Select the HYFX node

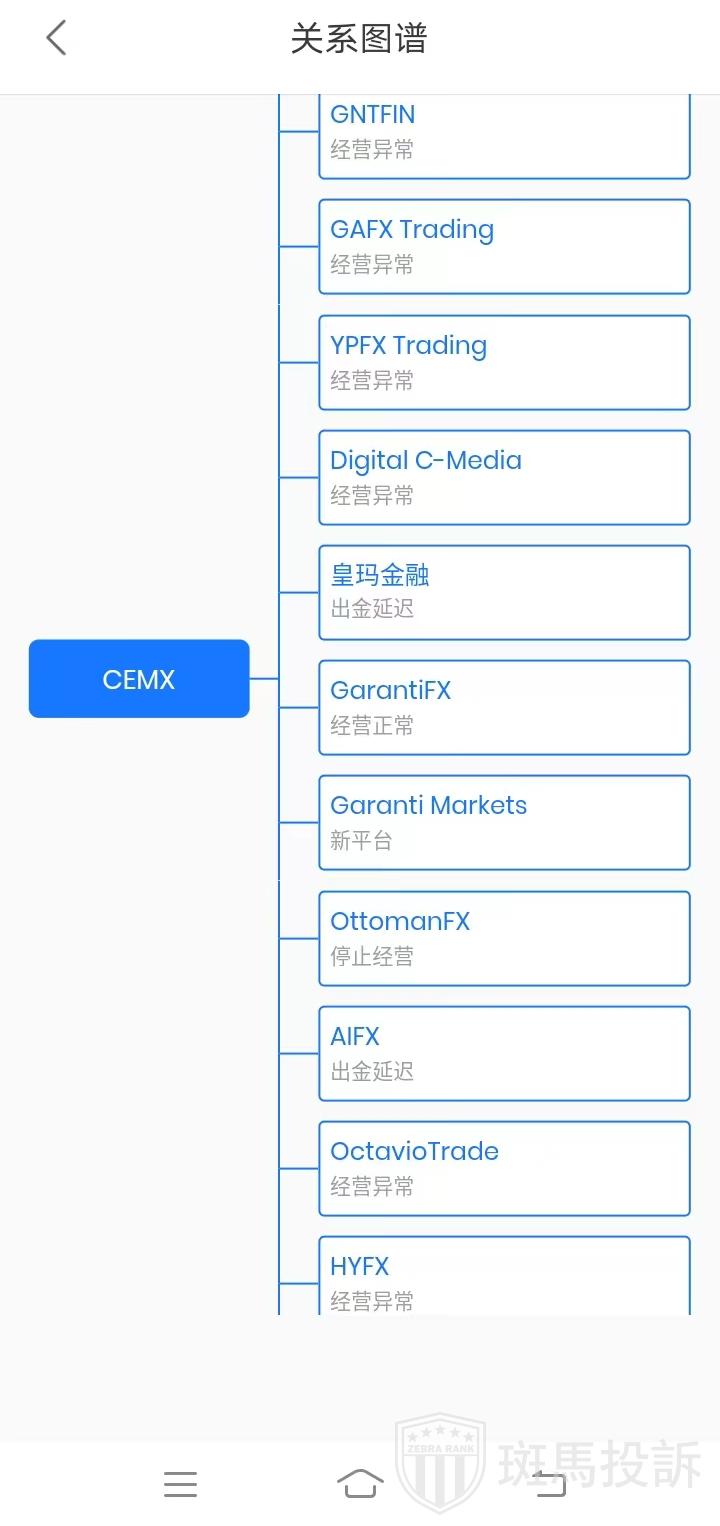pos(504,1277)
